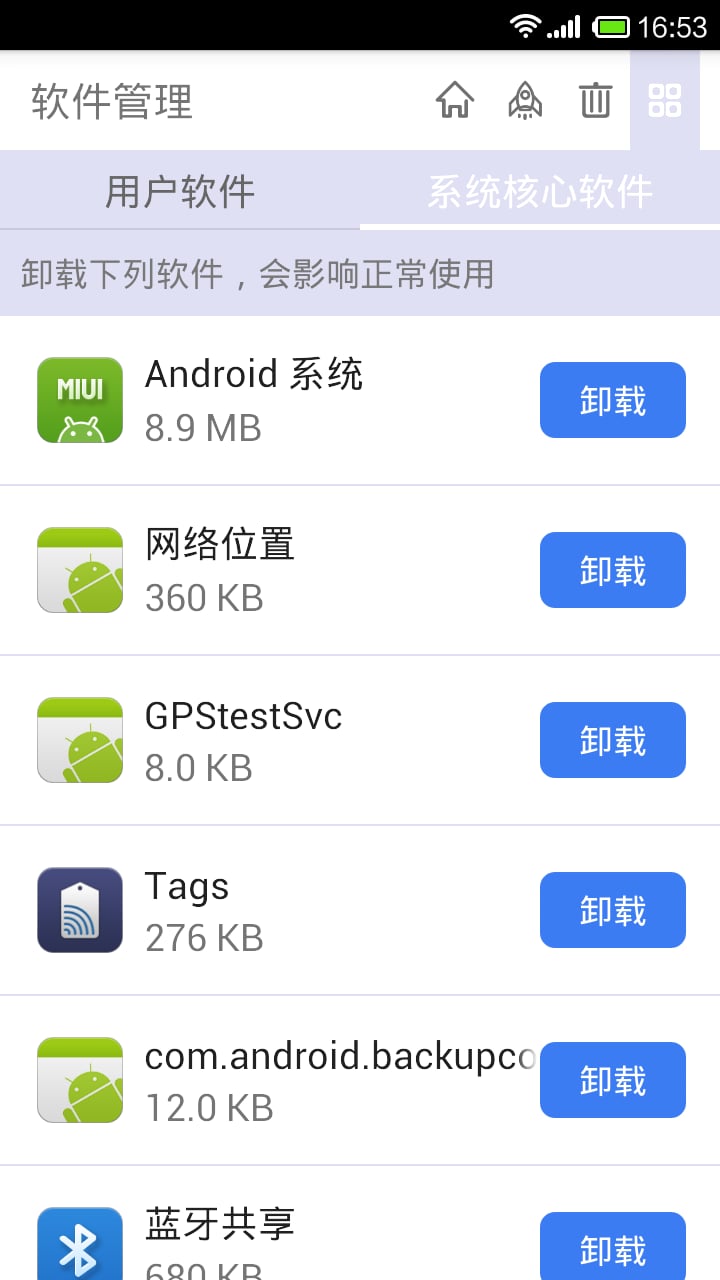Select the 系统核心软件 tab

pyautogui.click(x=540, y=190)
